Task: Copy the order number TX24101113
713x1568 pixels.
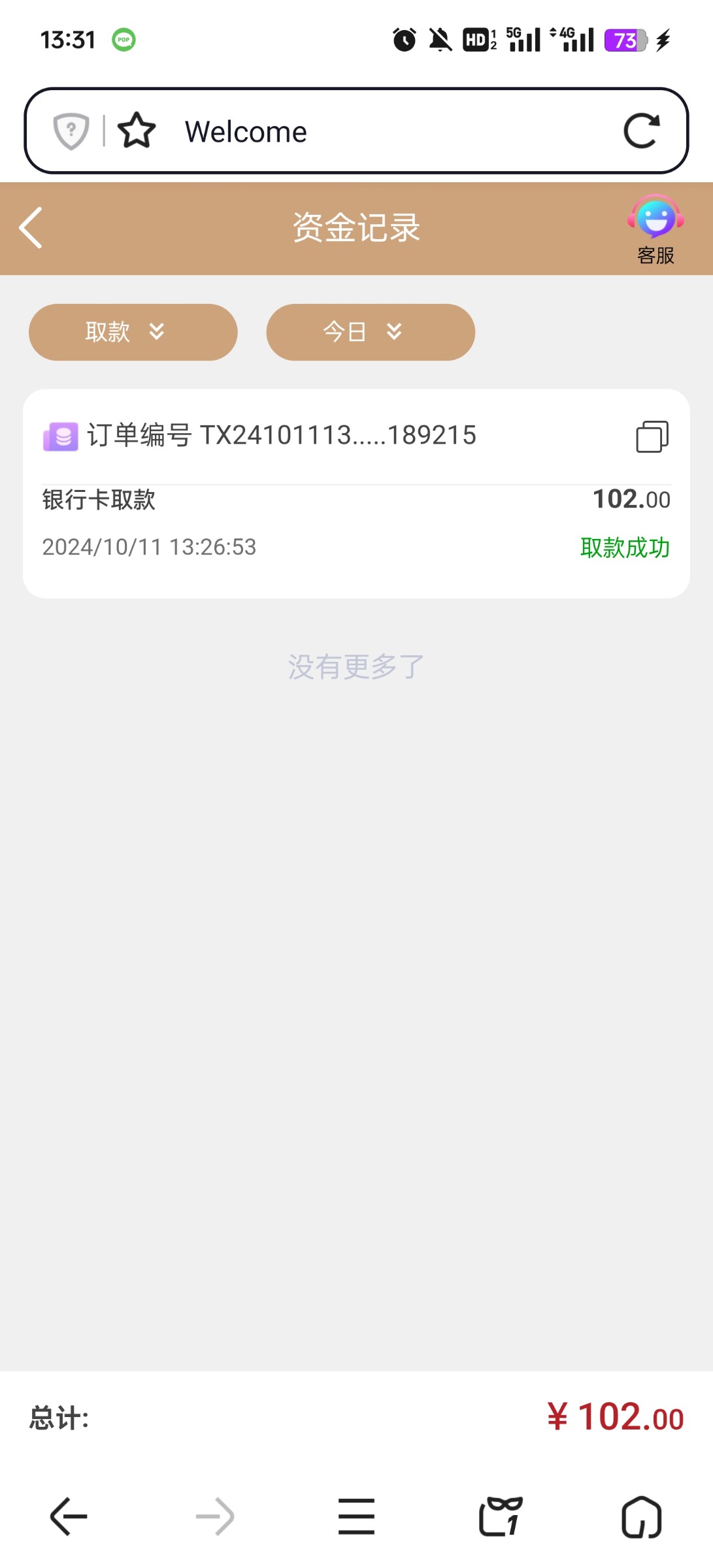Action: coord(652,436)
